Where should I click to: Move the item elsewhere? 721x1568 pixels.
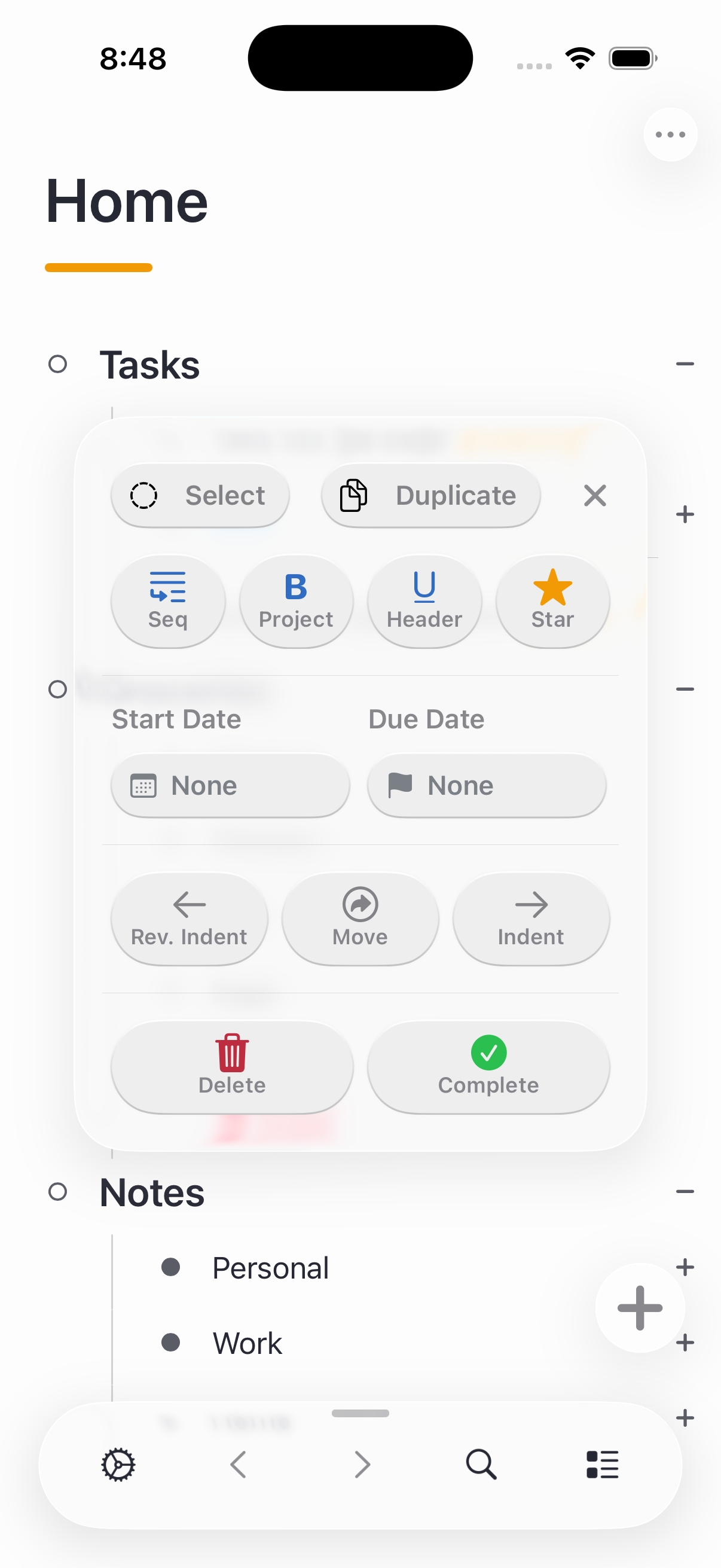(360, 919)
